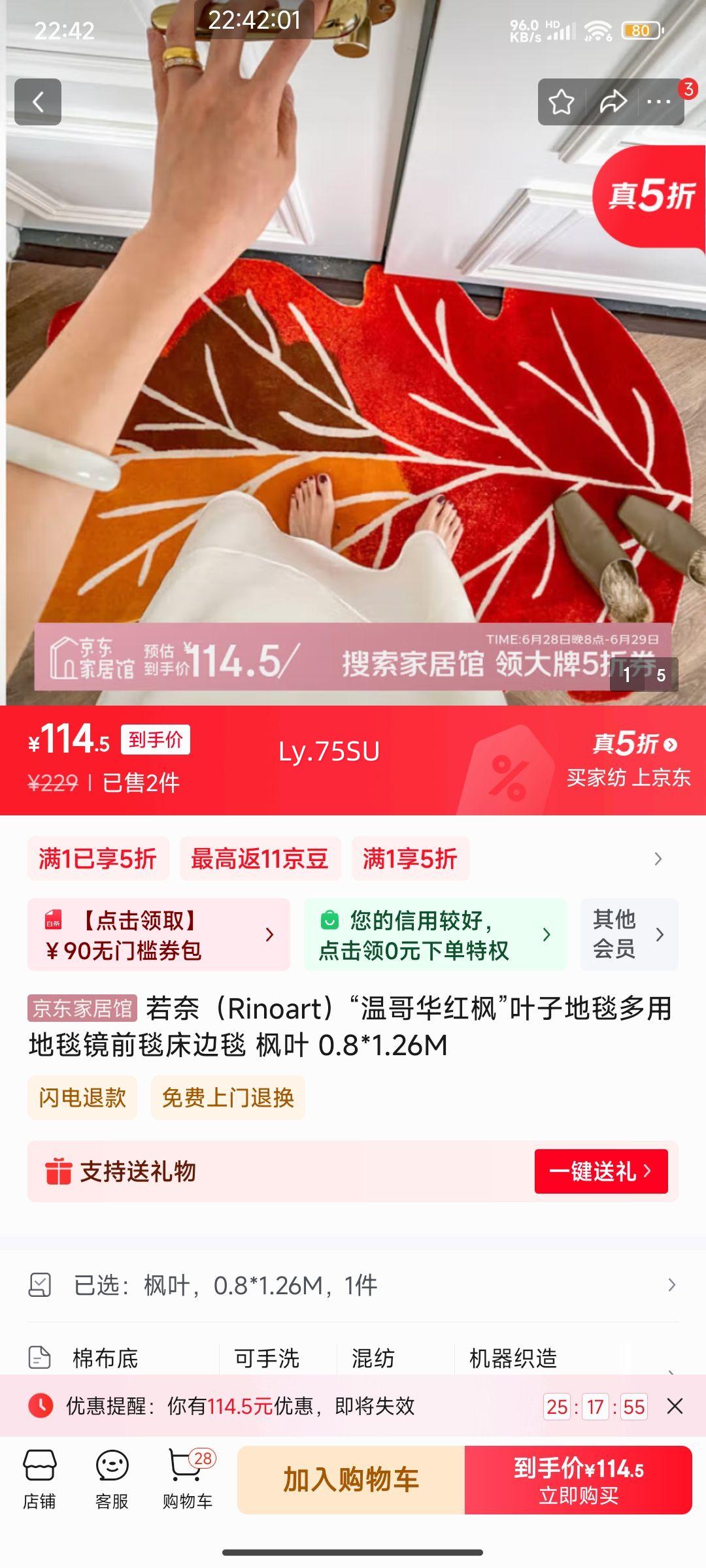Image resolution: width=706 pixels, height=1568 pixels.
Task: Add the rug with 加入购物车
Action: coord(351,1480)
